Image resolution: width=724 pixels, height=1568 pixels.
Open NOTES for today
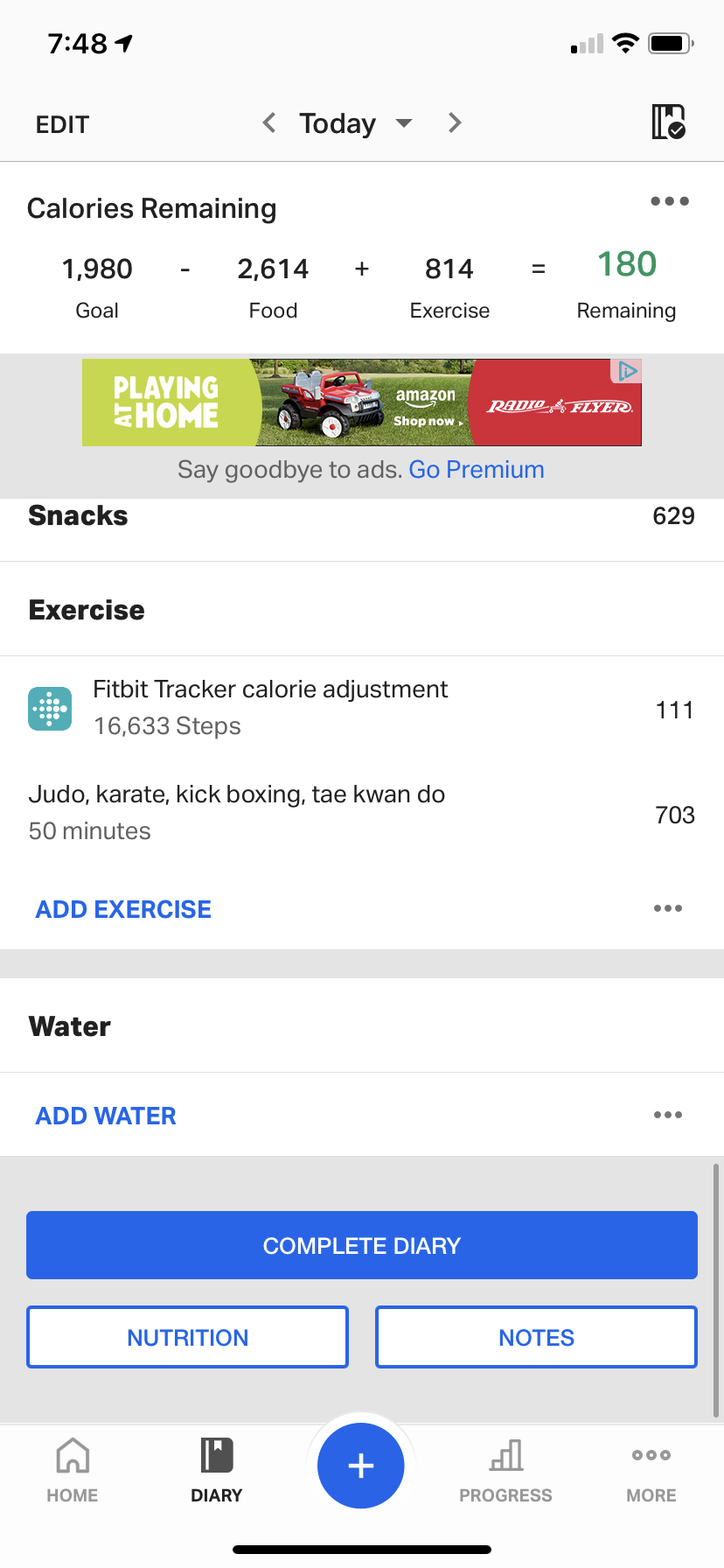pyautogui.click(x=536, y=1337)
